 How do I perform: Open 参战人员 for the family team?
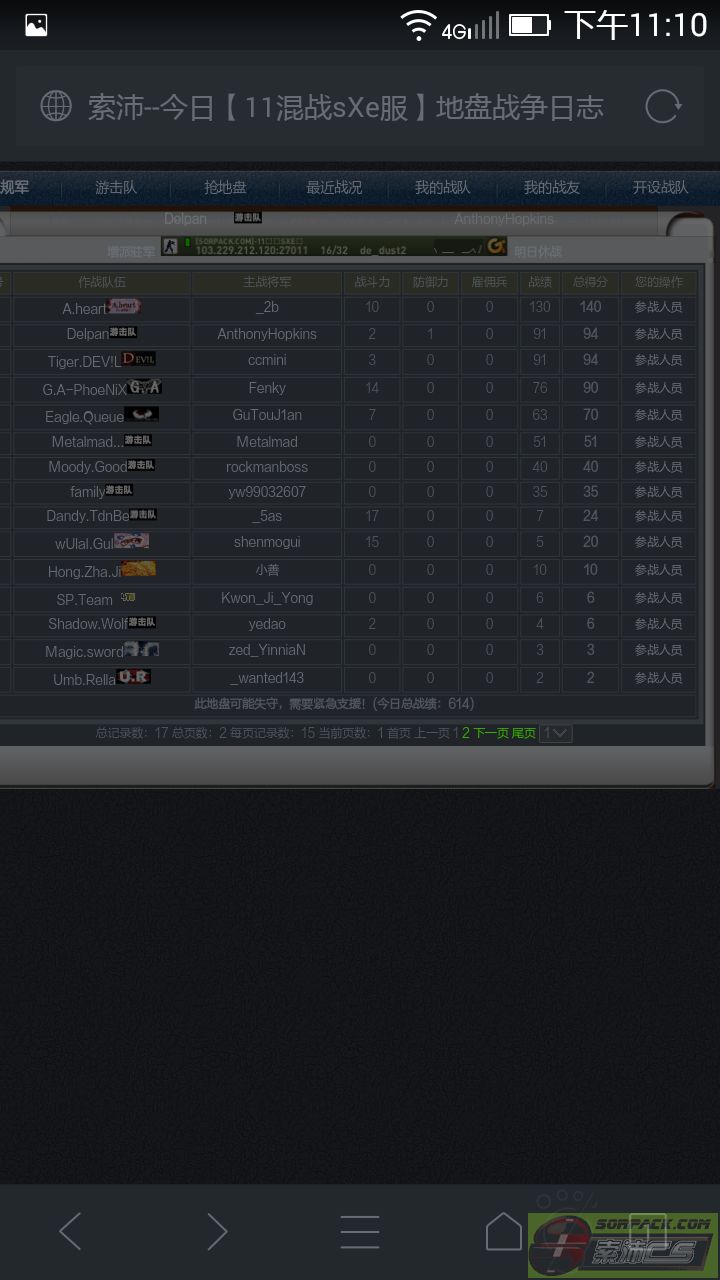tap(658, 492)
